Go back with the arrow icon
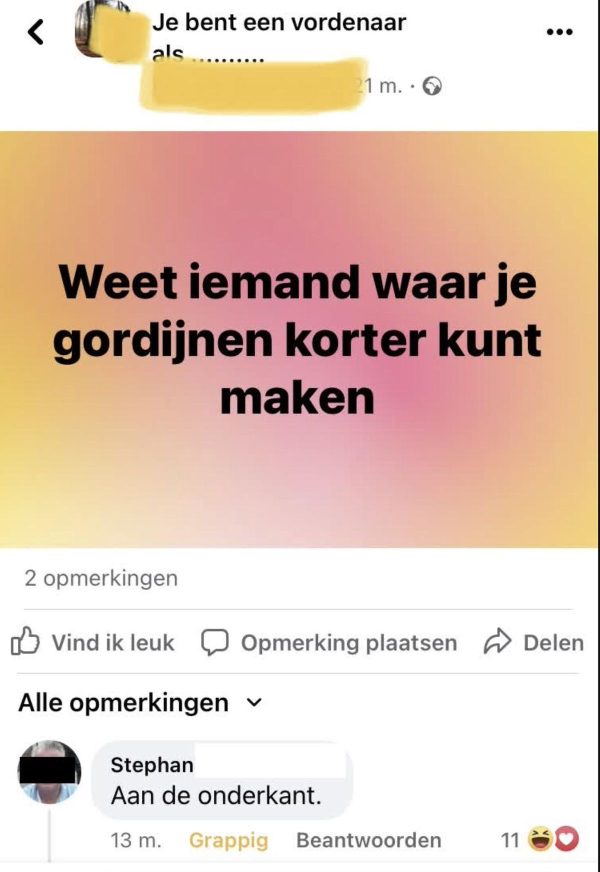Viewport: 600px width, 872px height. pos(36,32)
